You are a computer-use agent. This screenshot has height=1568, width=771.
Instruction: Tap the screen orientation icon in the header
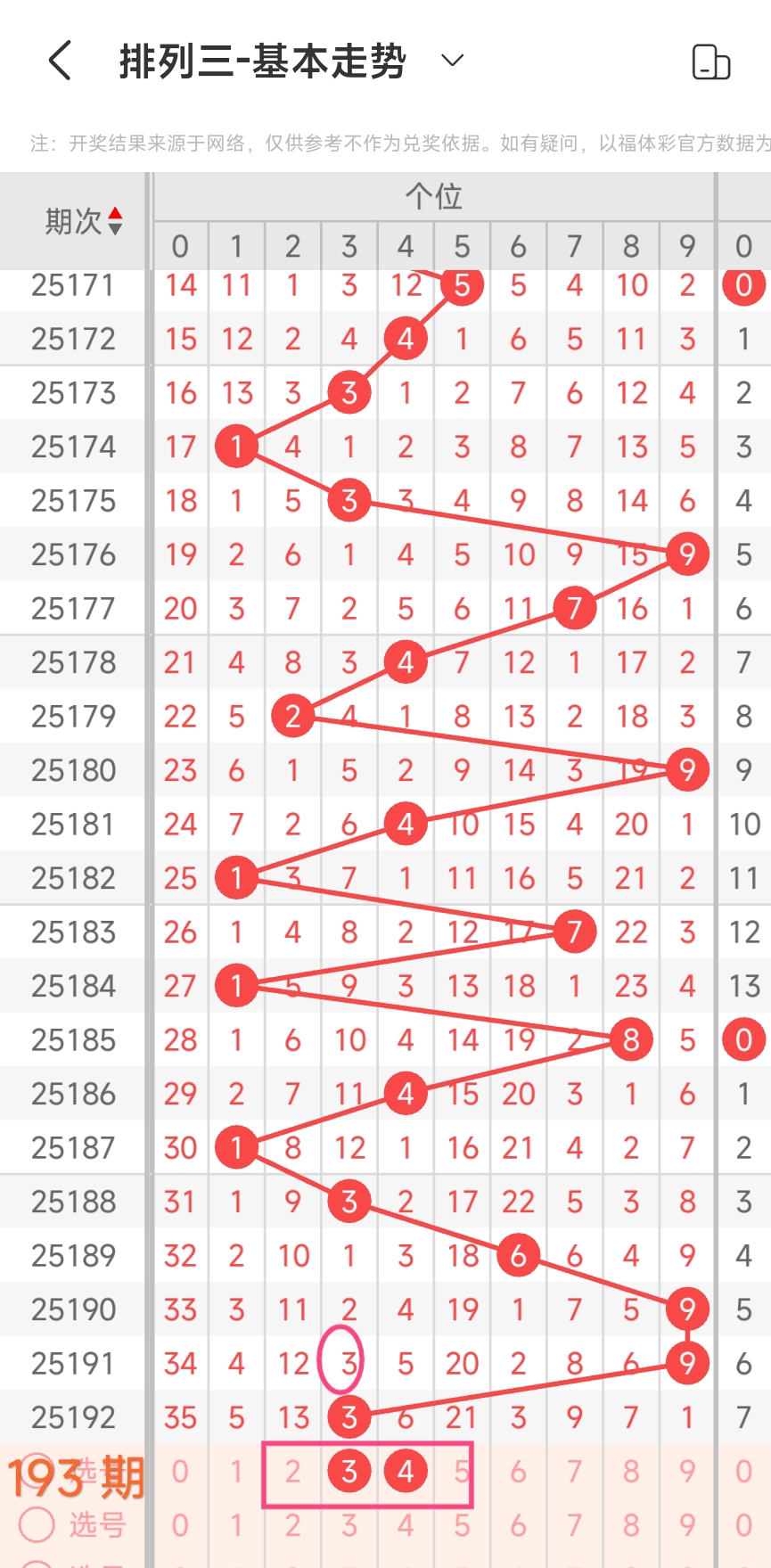pyautogui.click(x=710, y=62)
